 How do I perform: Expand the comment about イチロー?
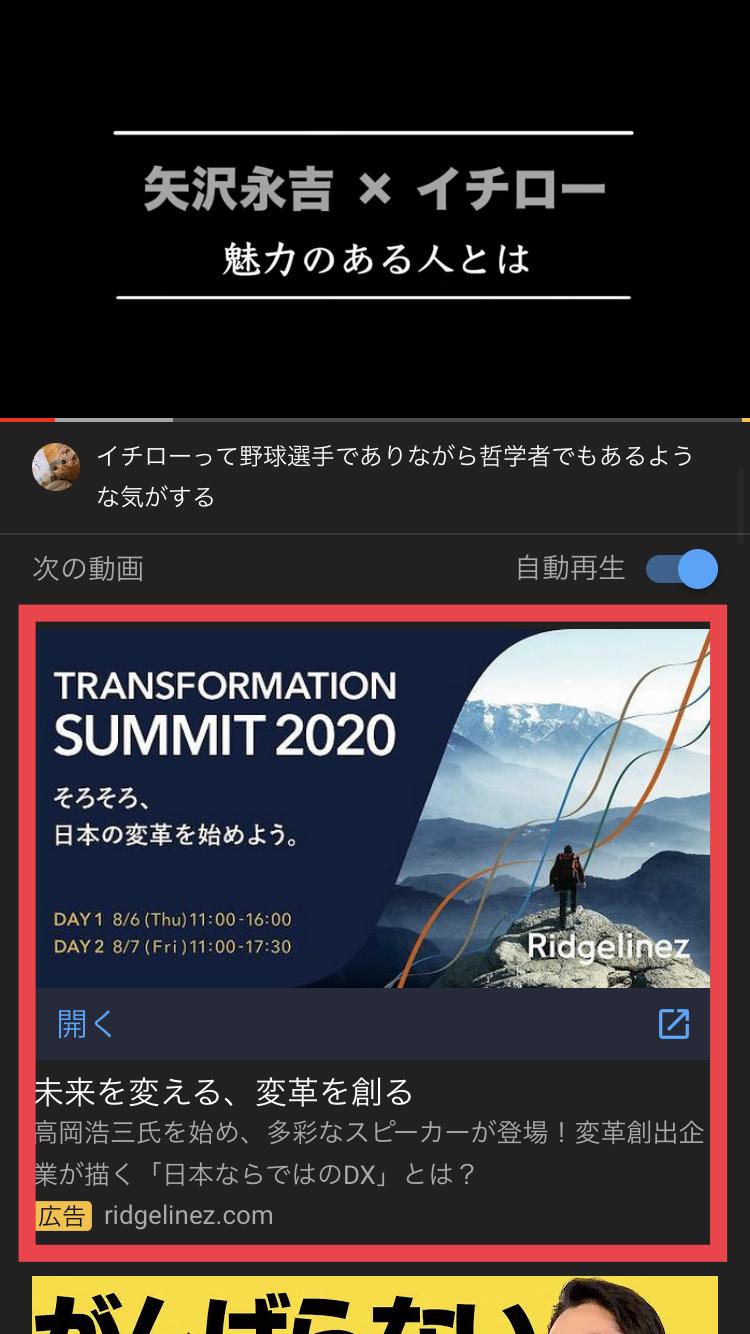(394, 476)
